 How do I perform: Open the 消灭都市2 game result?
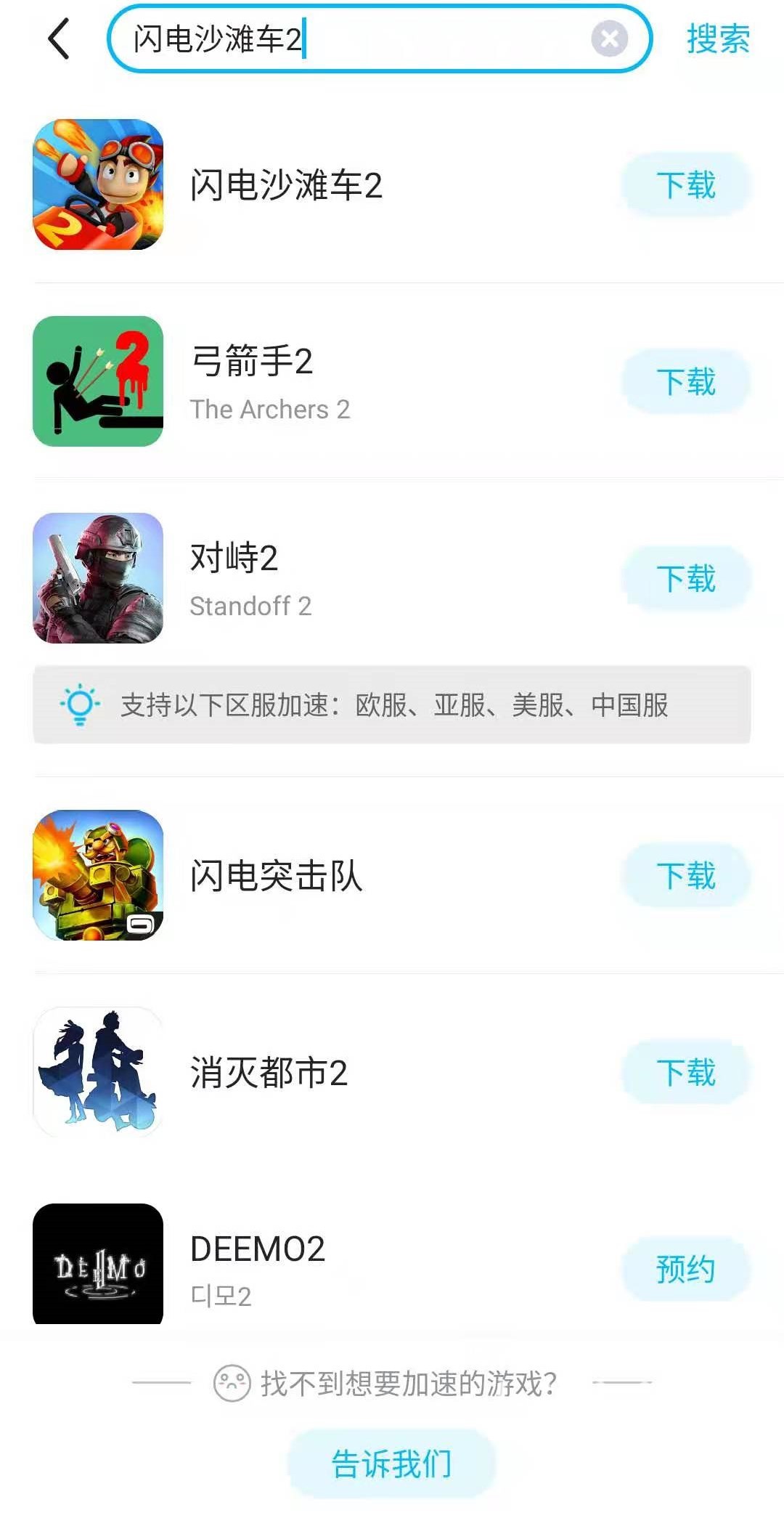tap(269, 1073)
